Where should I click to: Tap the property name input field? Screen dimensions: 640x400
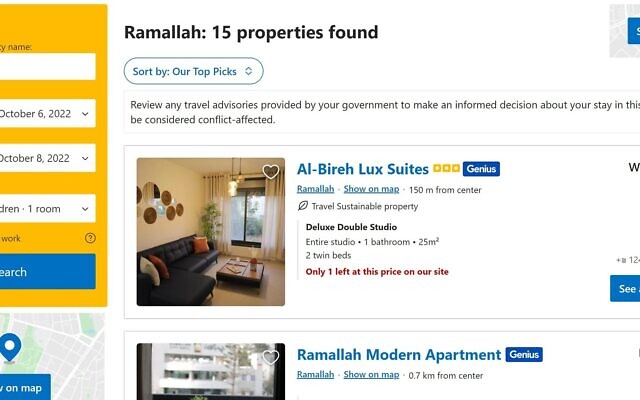coord(46,67)
